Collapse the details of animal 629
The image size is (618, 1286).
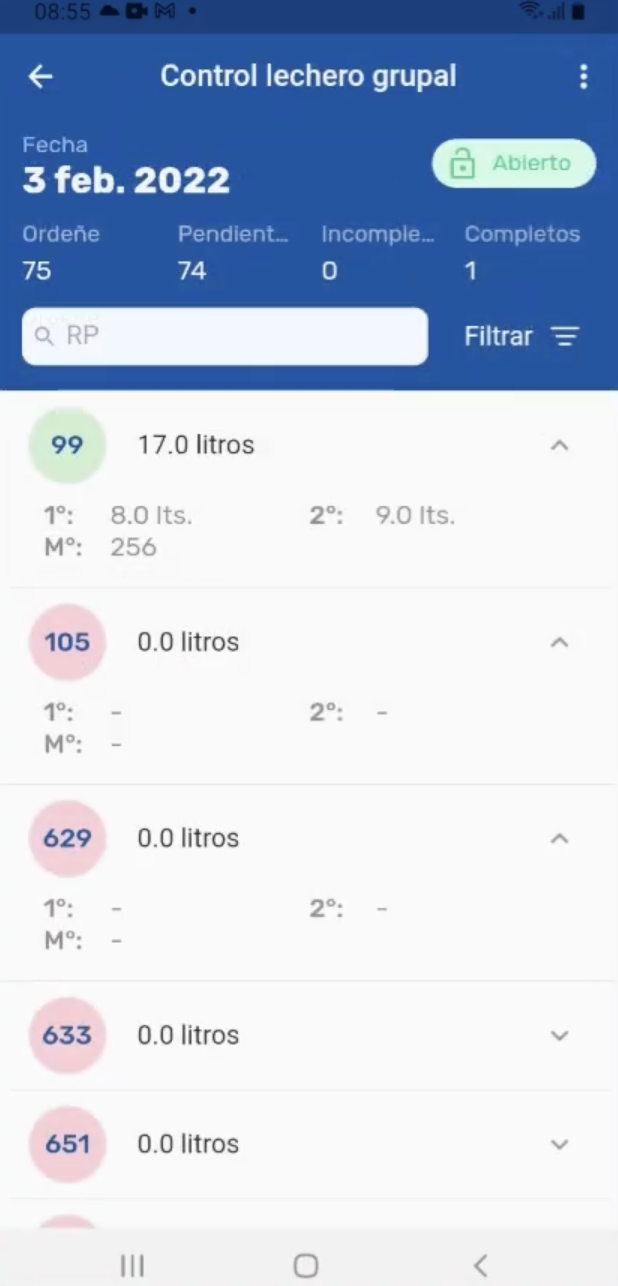[560, 838]
